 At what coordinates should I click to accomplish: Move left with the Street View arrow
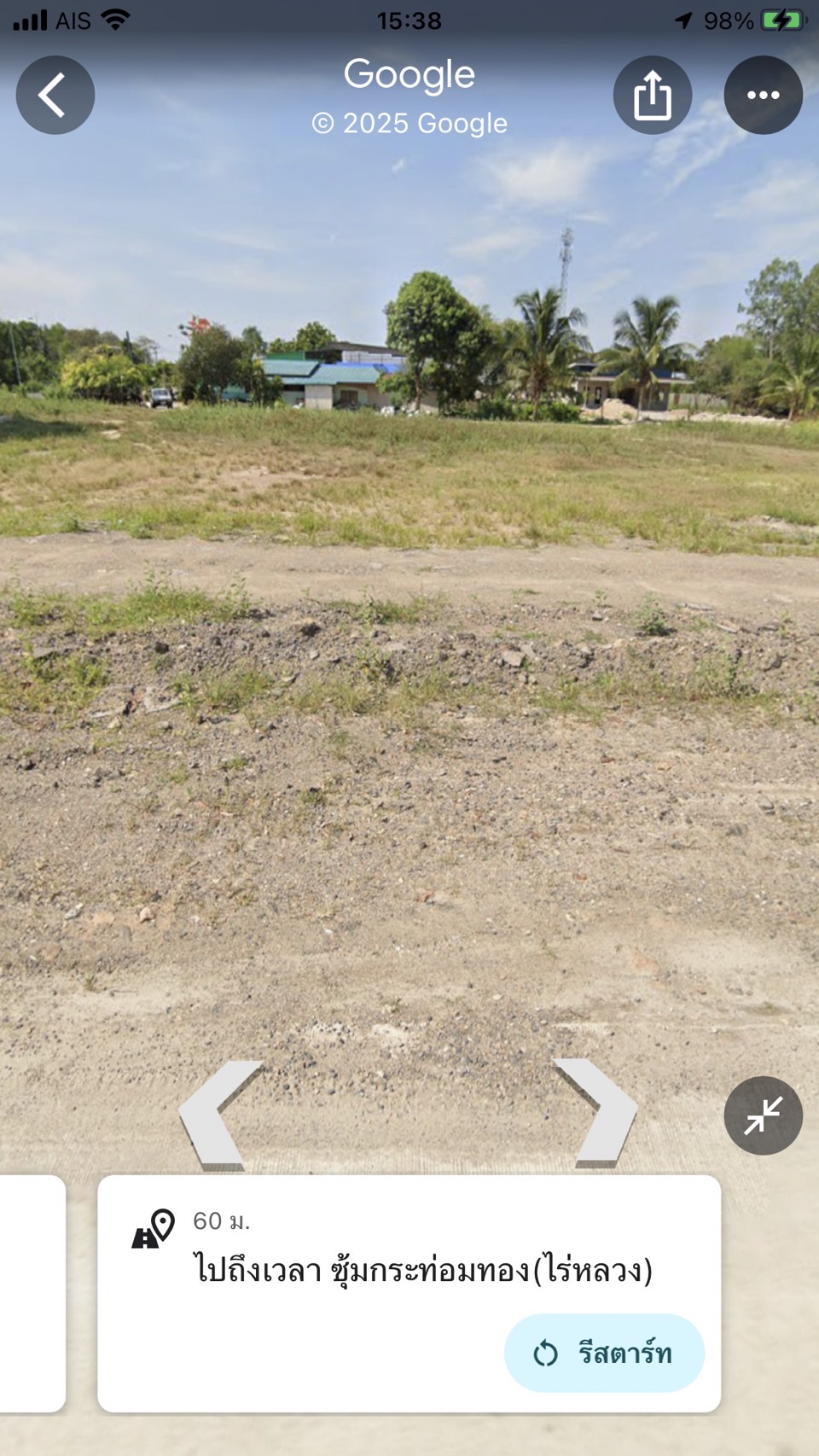220,1115
